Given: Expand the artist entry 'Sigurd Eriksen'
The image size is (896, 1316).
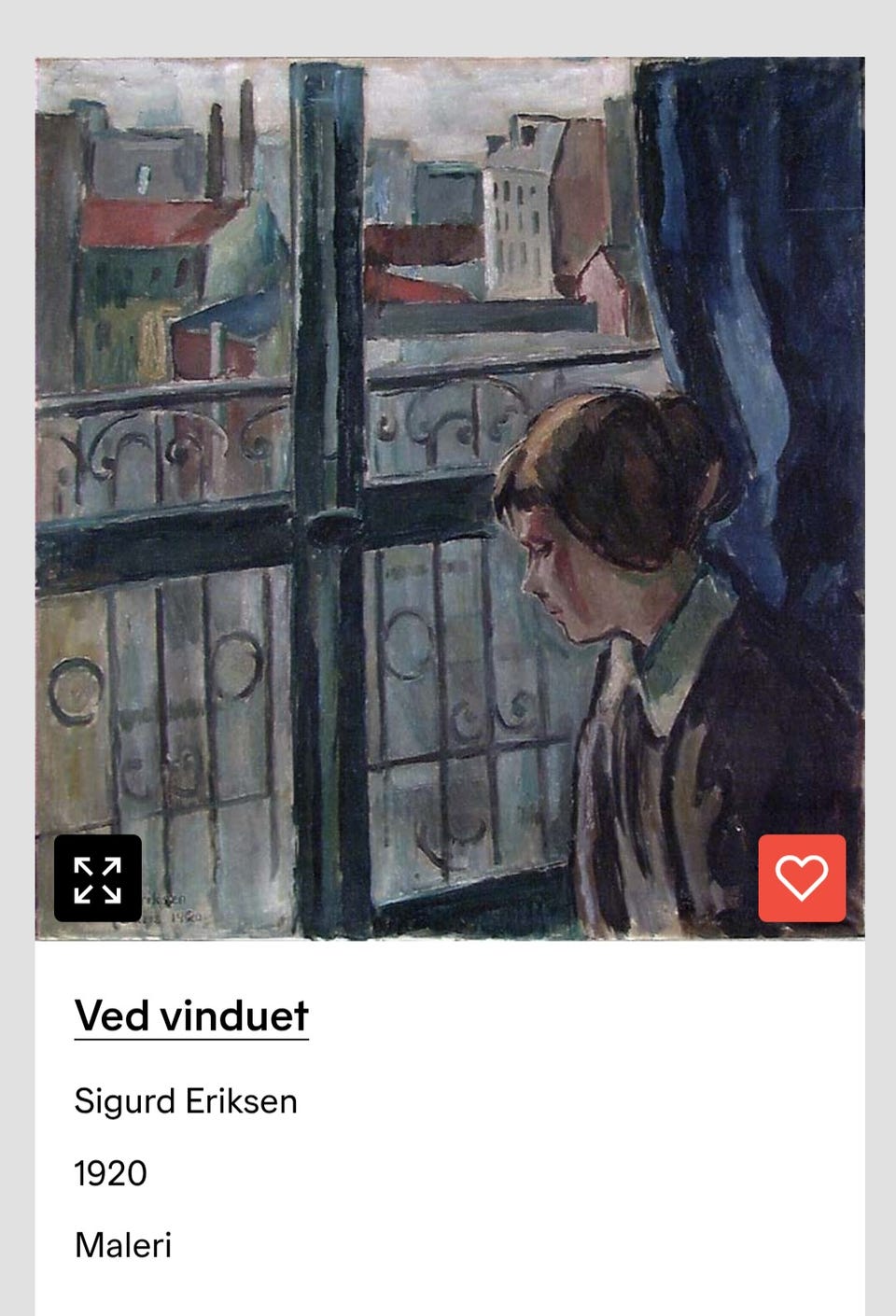Looking at the screenshot, I should [186, 1101].
